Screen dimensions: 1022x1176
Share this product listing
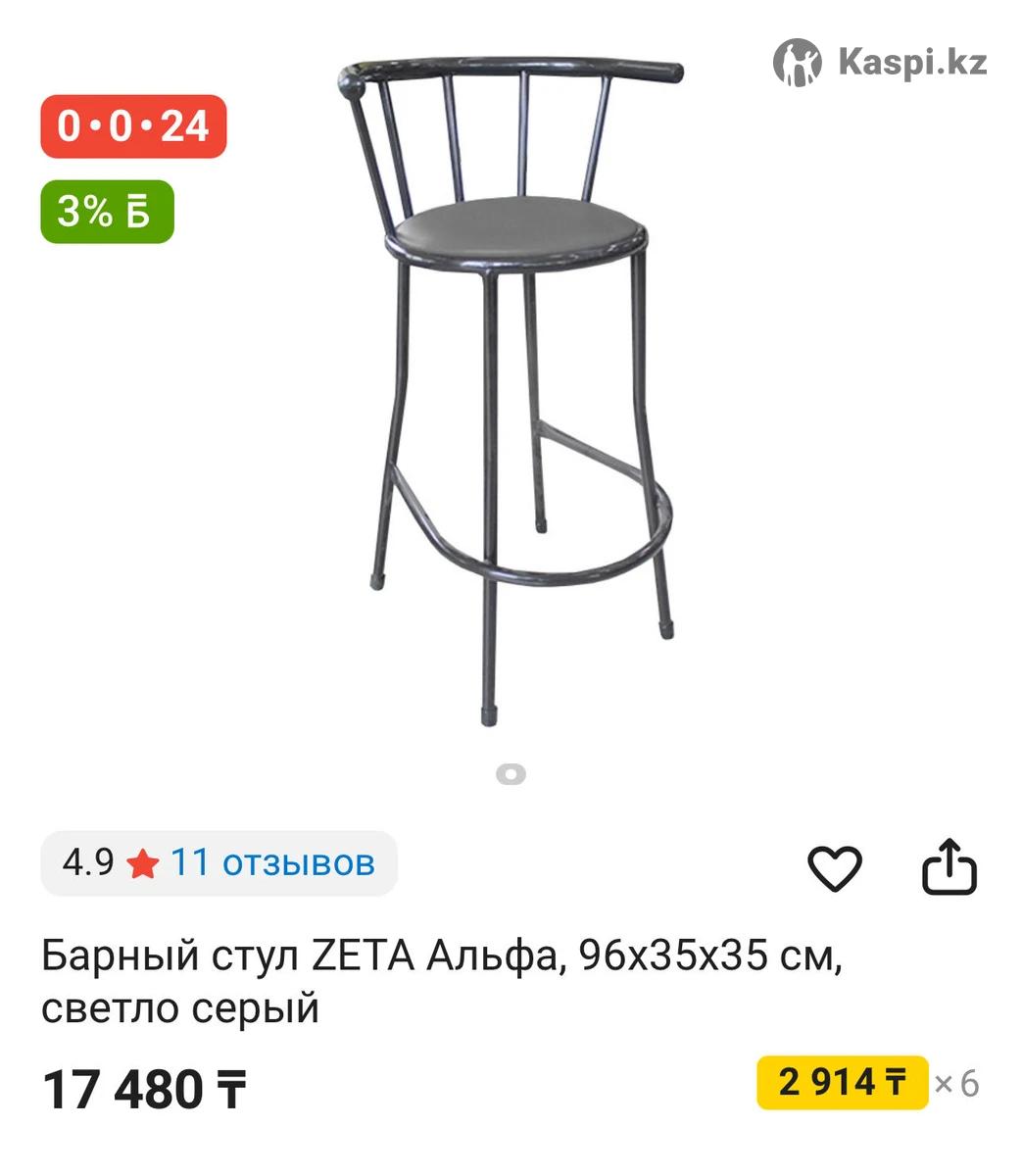[x=949, y=866]
